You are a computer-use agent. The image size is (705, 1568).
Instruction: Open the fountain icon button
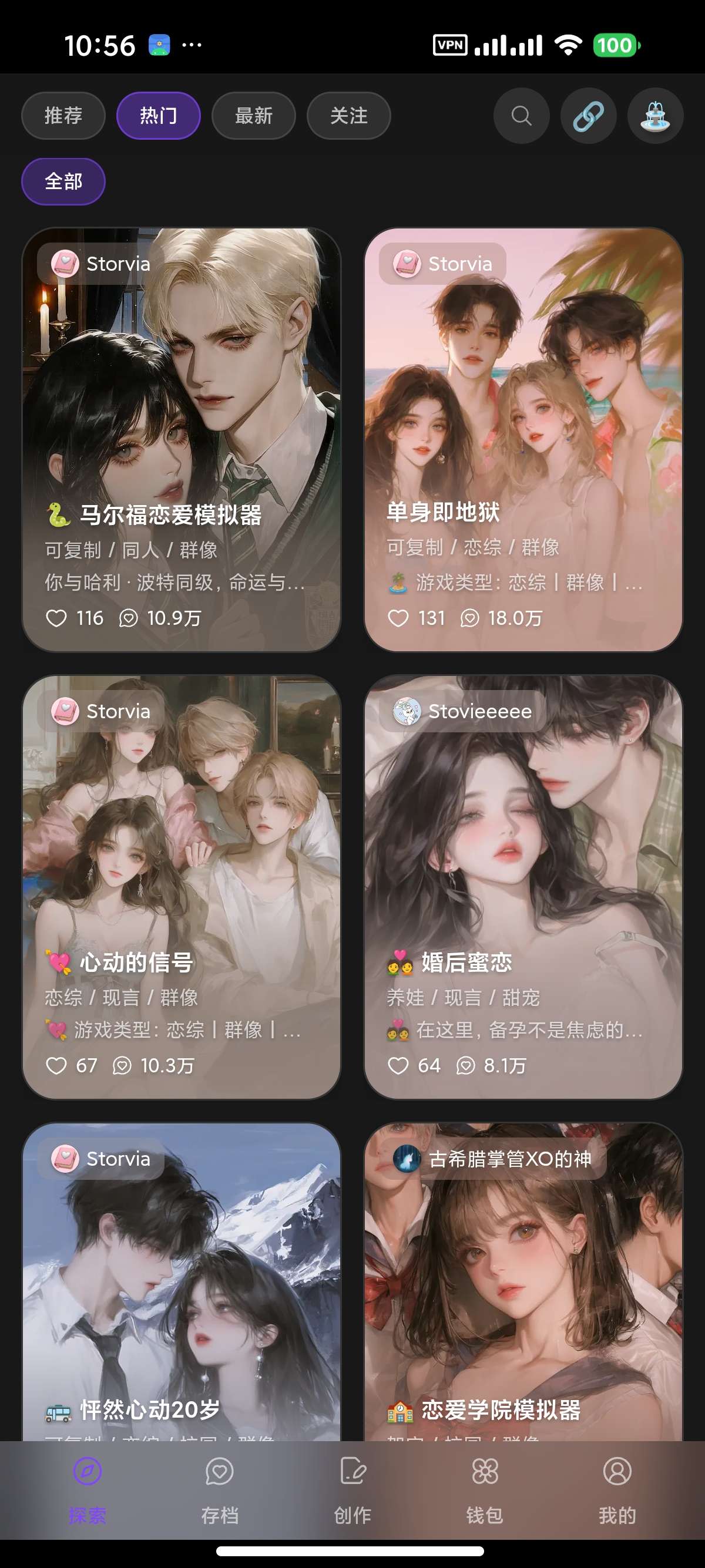point(655,116)
